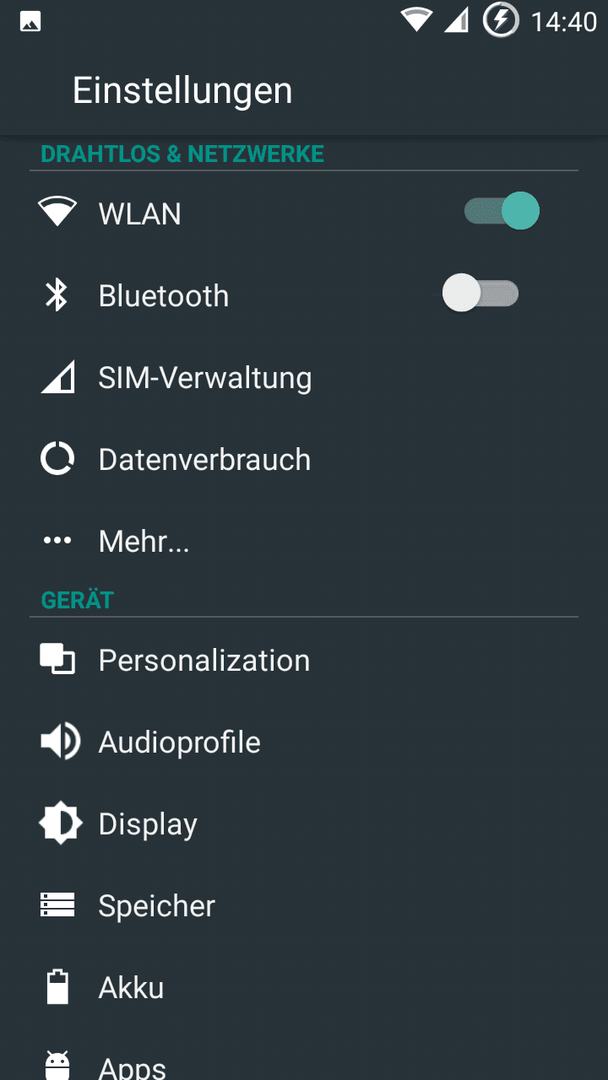Open Akku settings

point(304,988)
